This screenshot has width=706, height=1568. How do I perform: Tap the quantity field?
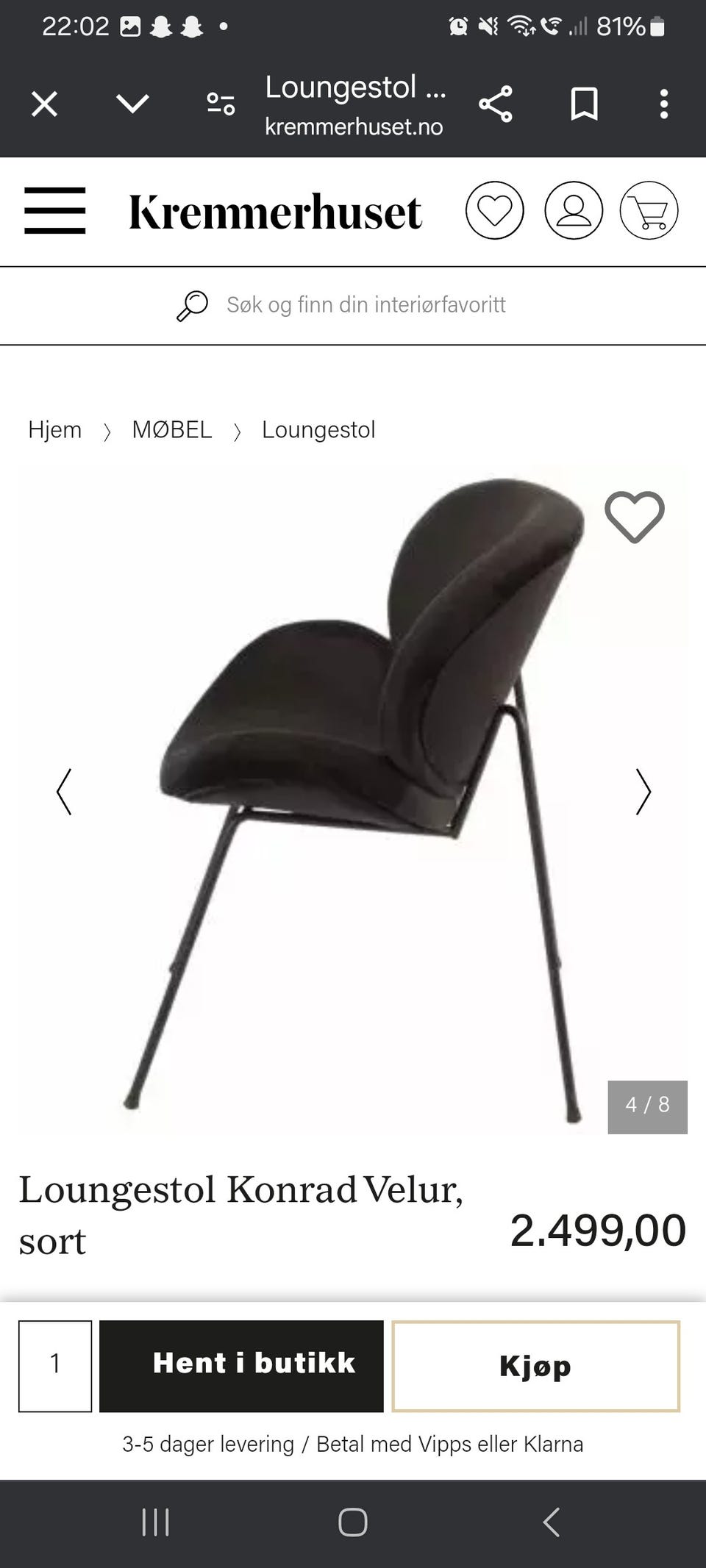[x=55, y=1366]
